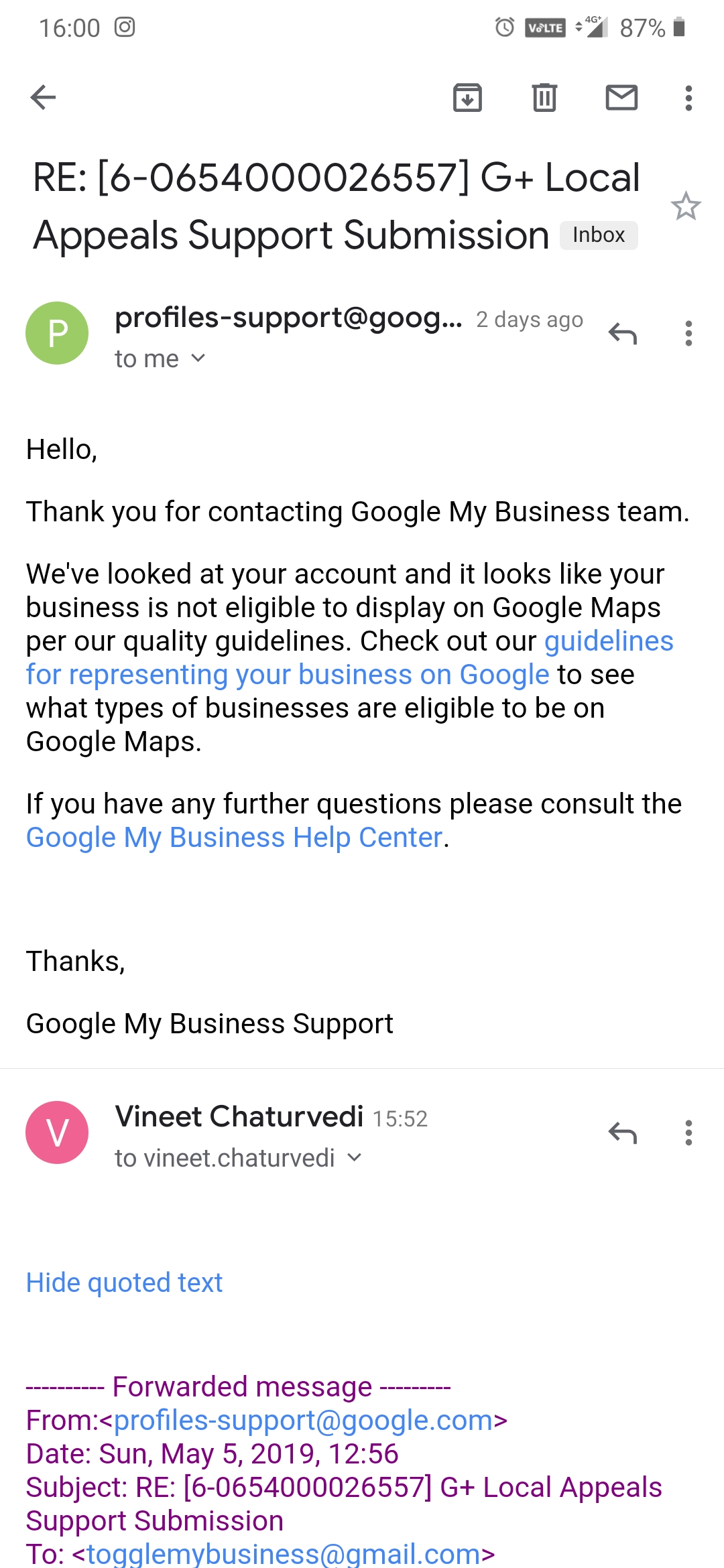Archive this email conversation
This screenshot has height=1568, width=724.
tap(467, 98)
